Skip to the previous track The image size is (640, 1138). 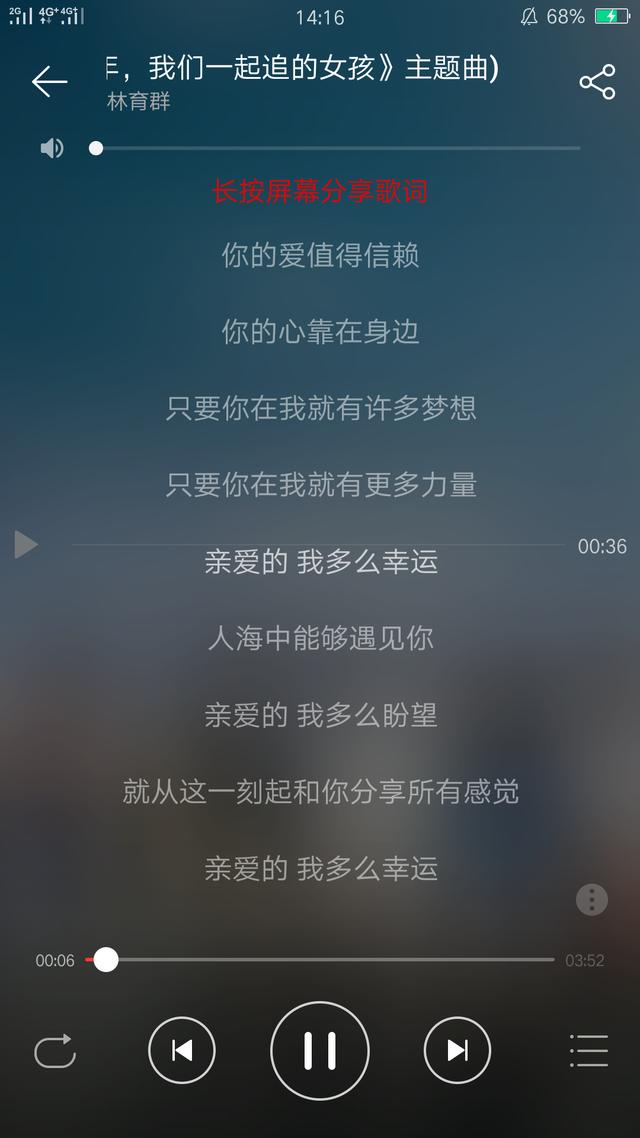point(181,1050)
